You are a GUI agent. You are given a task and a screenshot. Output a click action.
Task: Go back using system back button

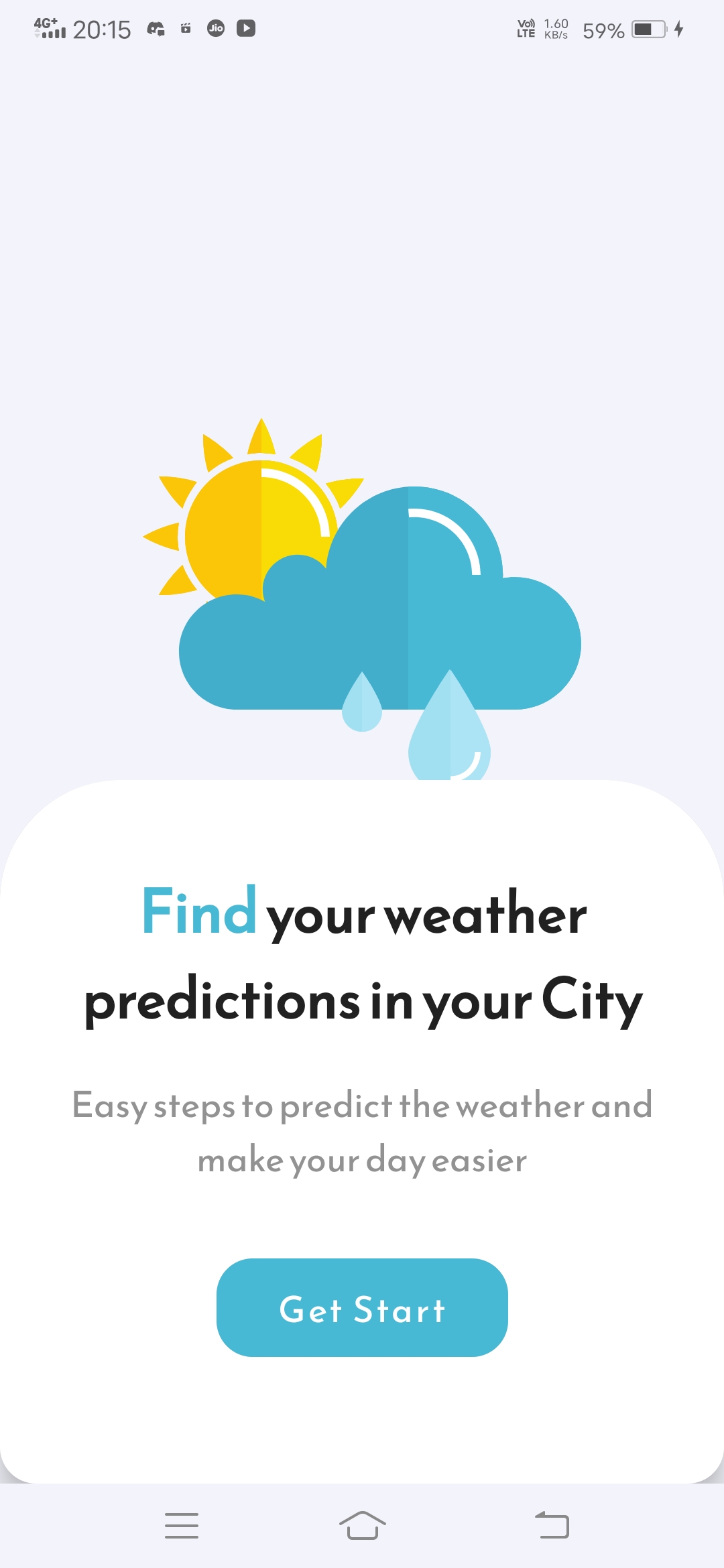552,1525
